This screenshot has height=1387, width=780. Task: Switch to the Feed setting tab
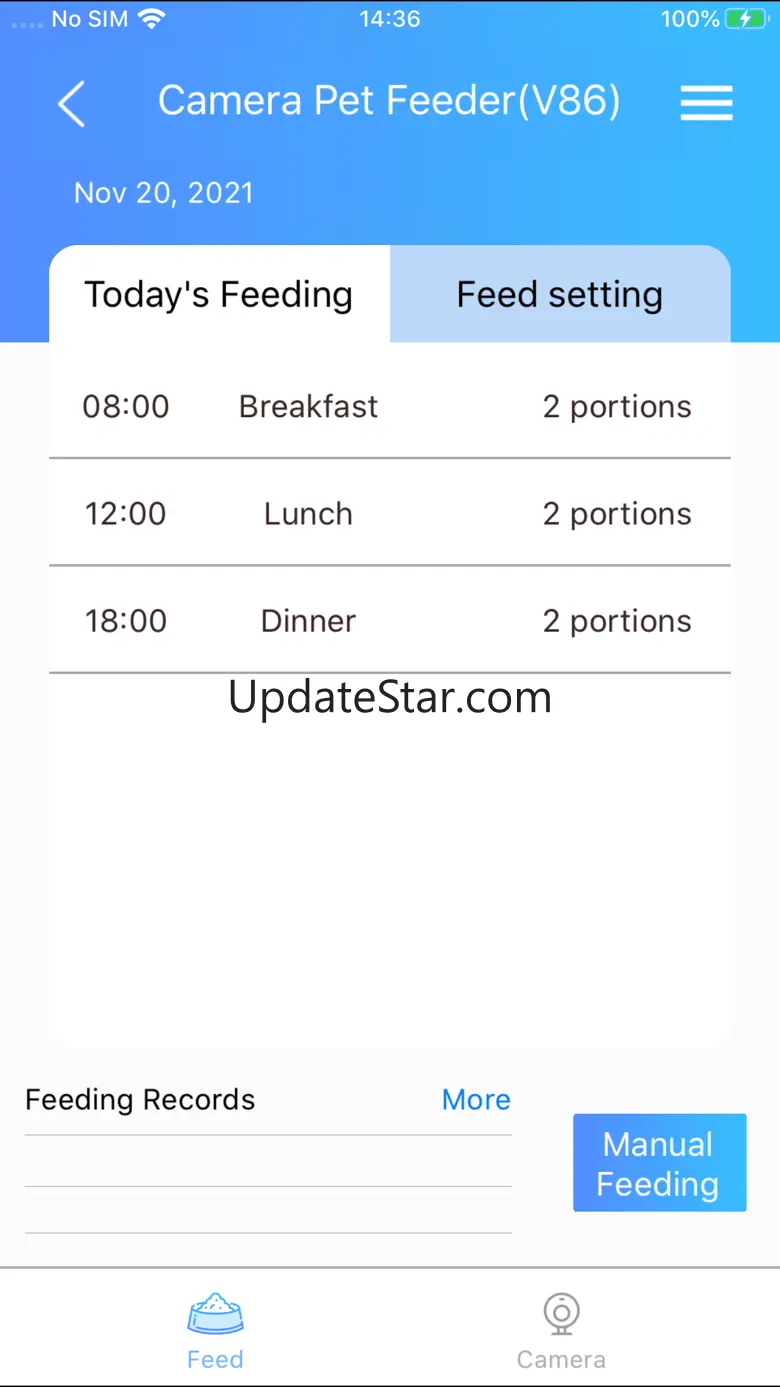click(560, 295)
